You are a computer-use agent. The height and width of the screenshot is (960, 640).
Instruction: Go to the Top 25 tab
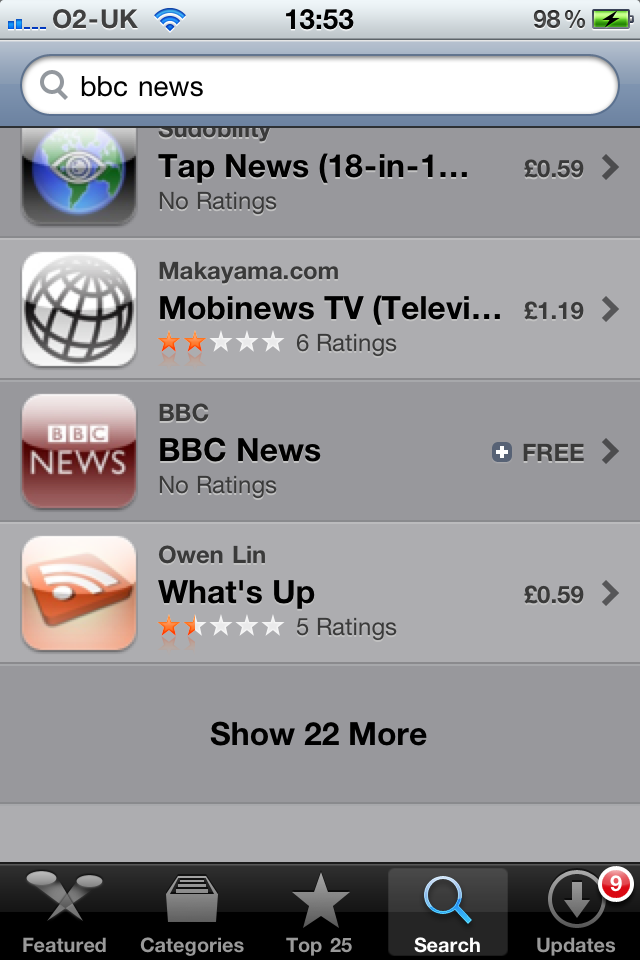pos(320,912)
